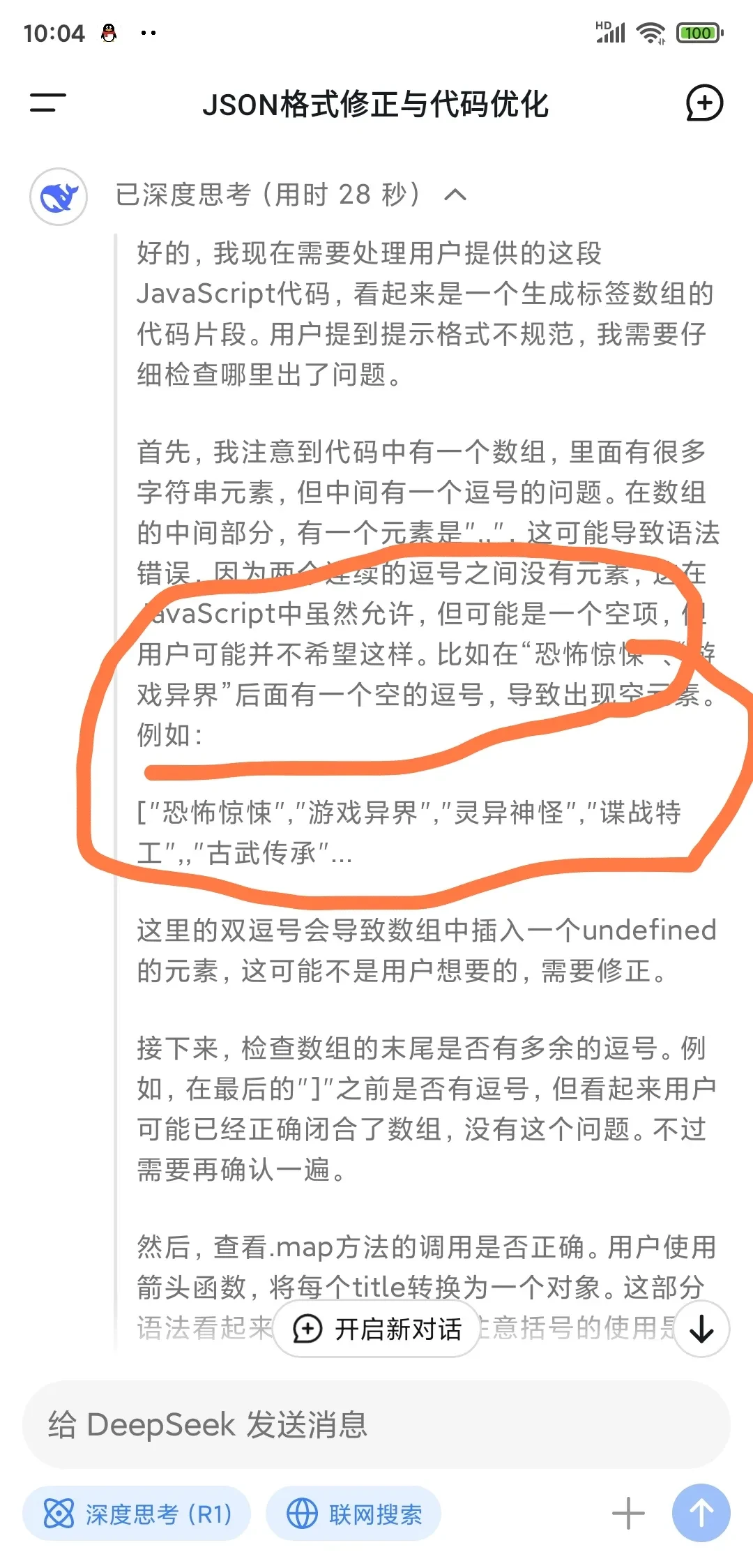Toggle 深度思考 (R1) mode
Viewport: 753px width, 1568px height.
pos(137,1514)
